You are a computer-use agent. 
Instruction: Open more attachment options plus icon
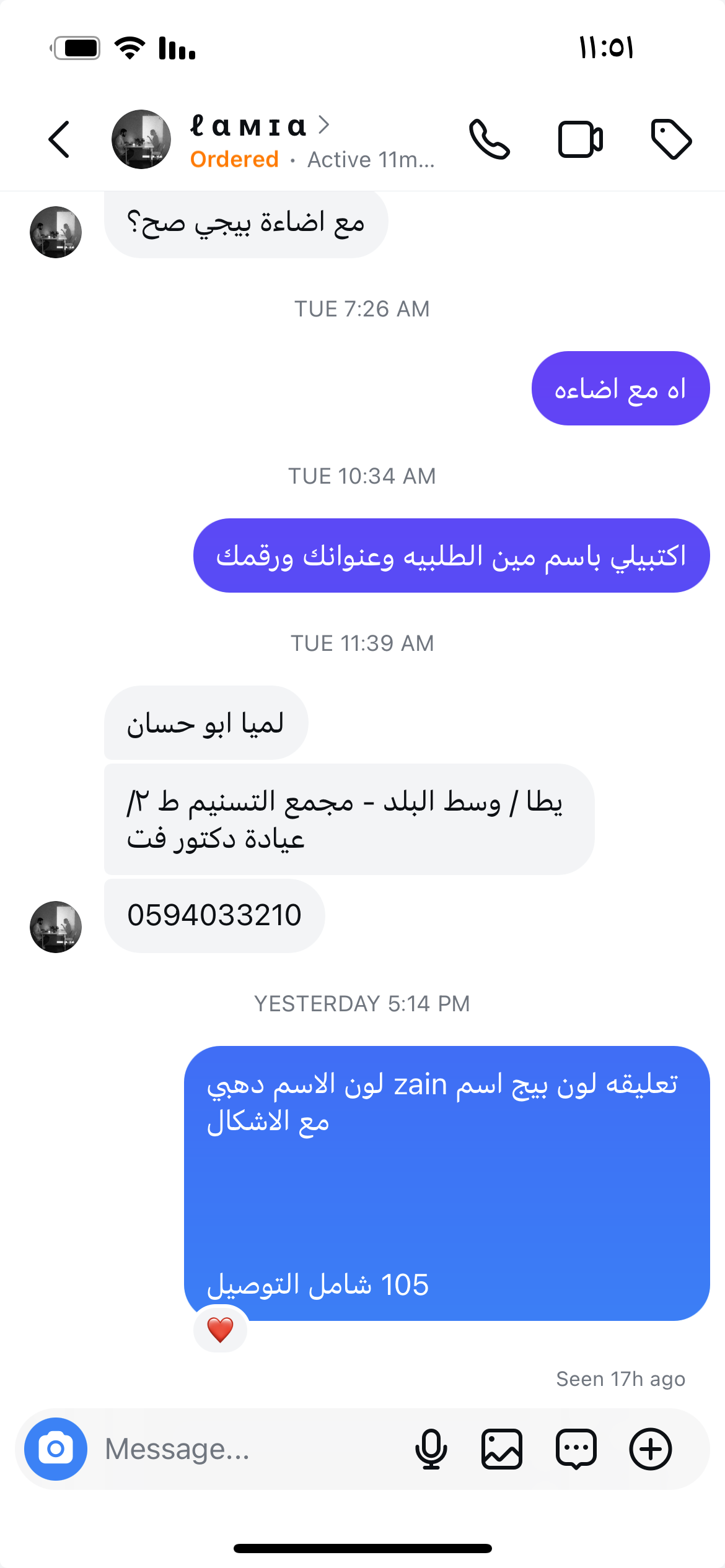[x=651, y=1449]
